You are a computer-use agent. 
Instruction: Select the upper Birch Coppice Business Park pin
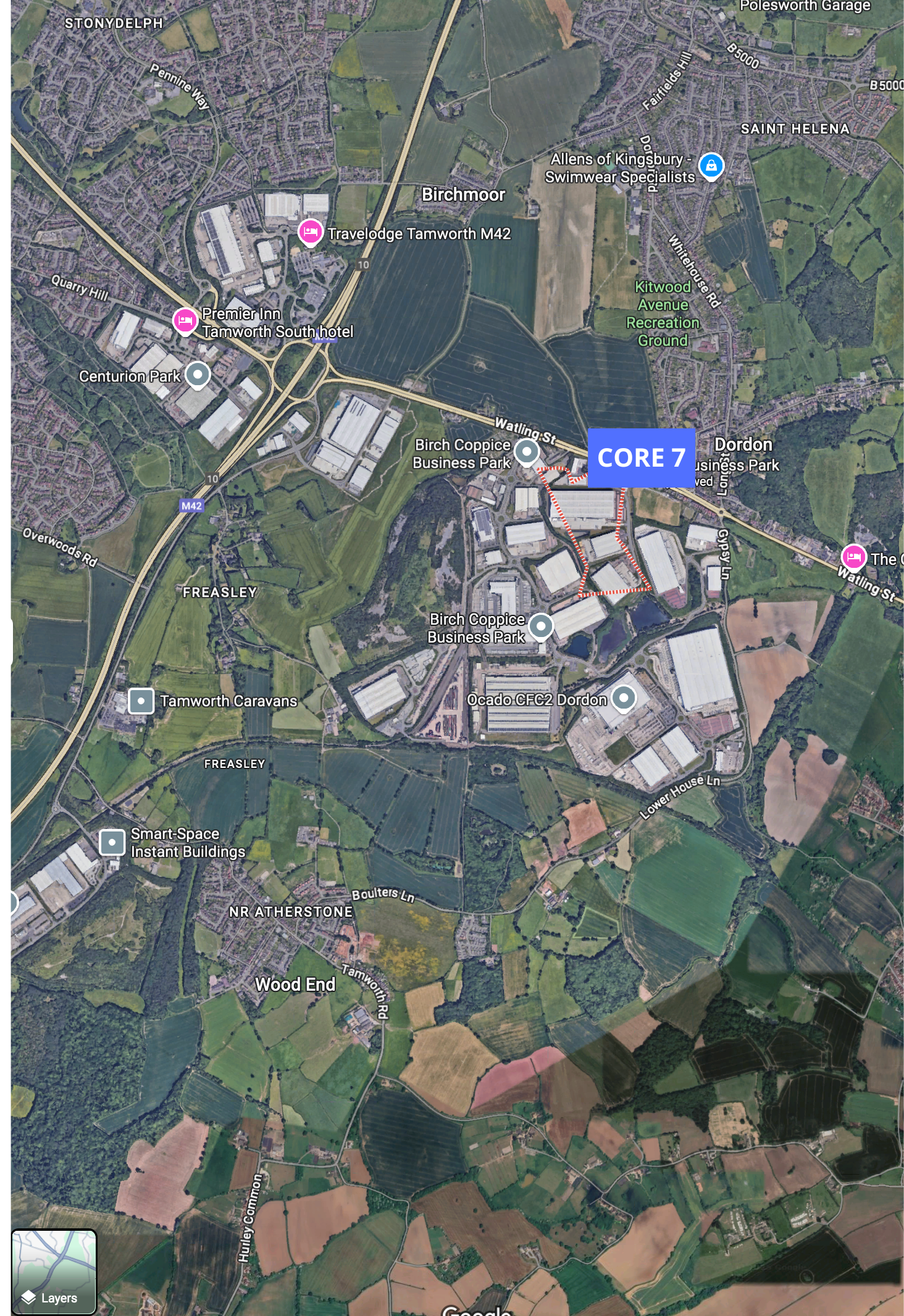click(527, 452)
